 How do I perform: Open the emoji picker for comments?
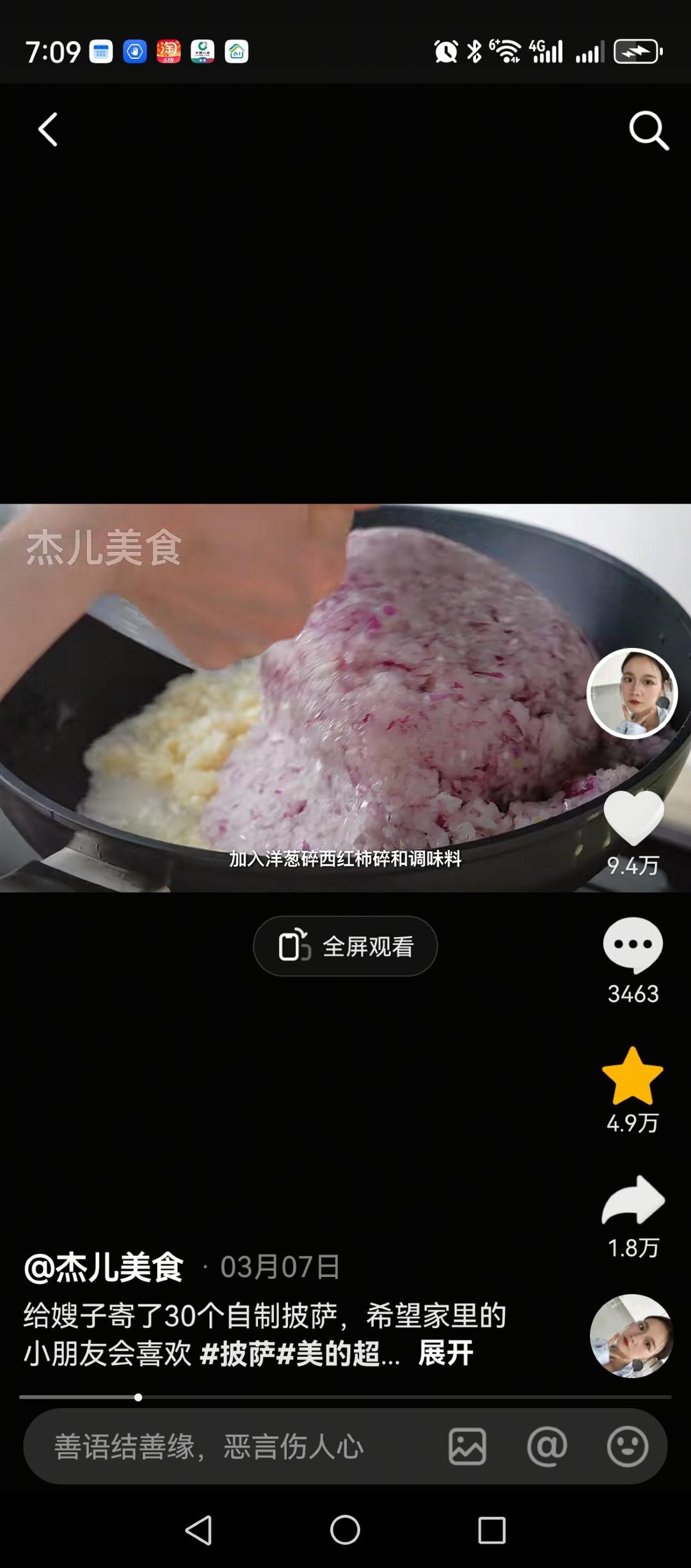click(627, 1447)
